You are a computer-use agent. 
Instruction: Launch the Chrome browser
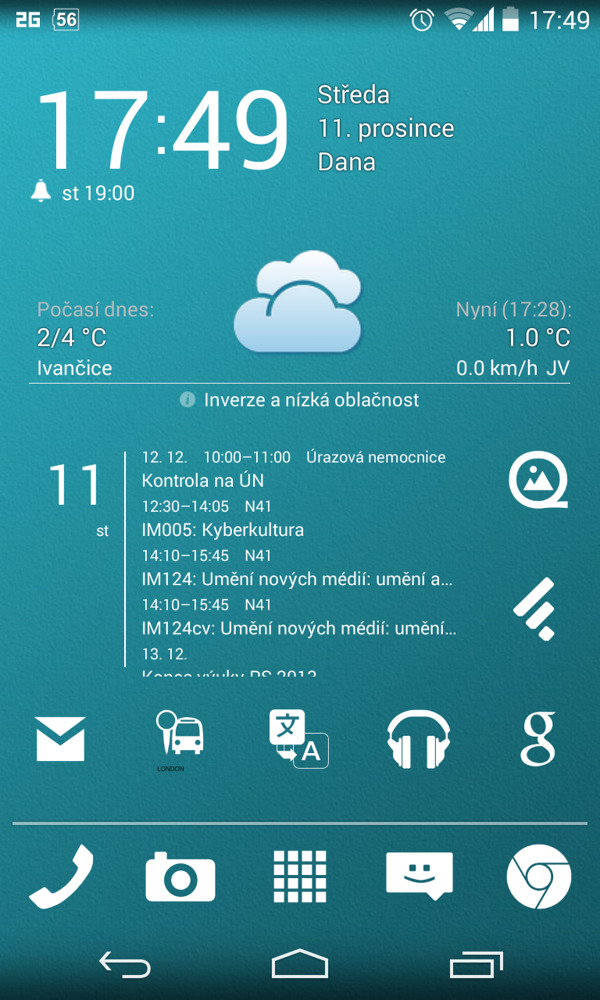point(538,877)
